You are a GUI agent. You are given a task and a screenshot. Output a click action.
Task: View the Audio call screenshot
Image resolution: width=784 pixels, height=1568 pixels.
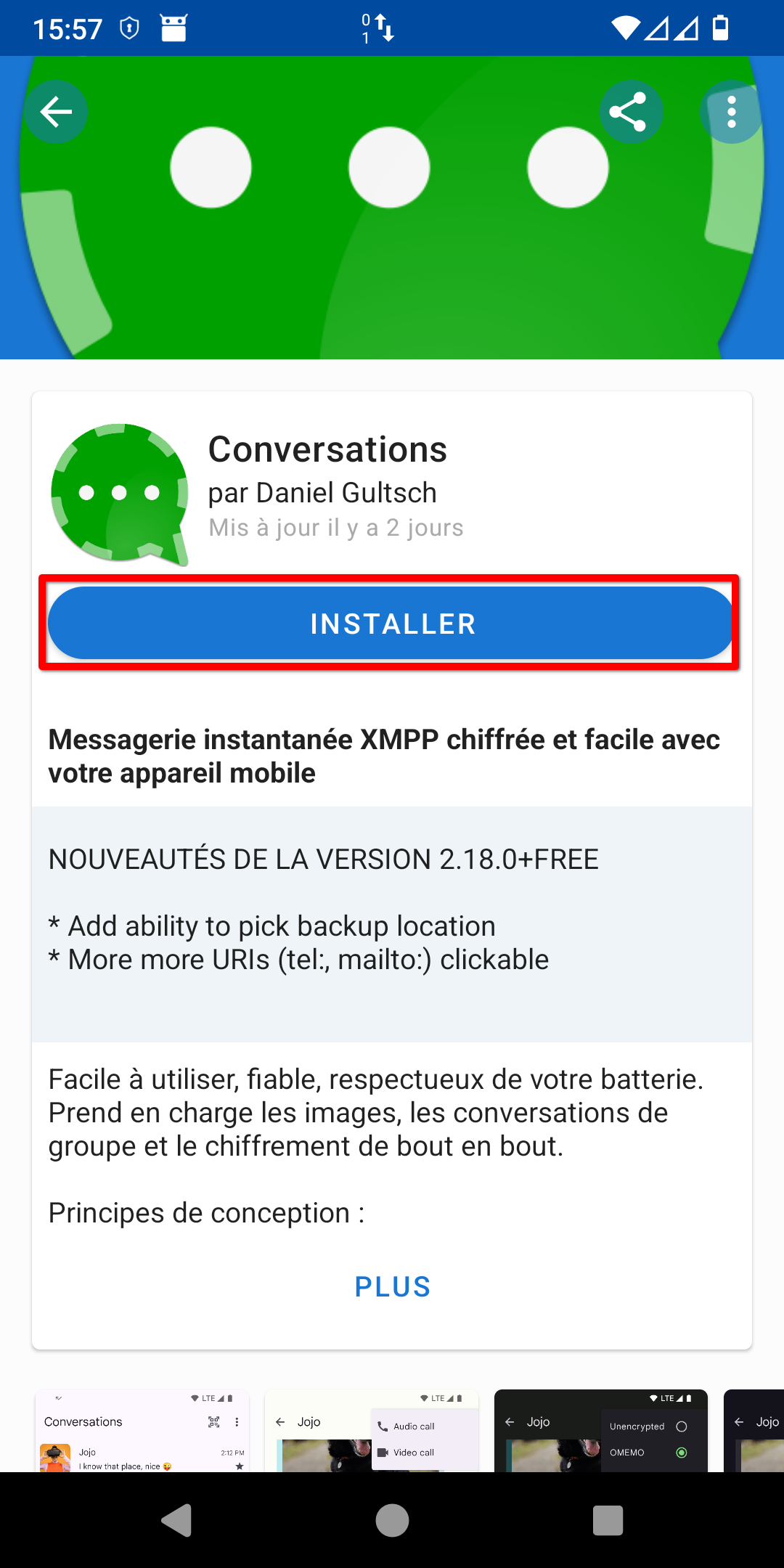(372, 1430)
